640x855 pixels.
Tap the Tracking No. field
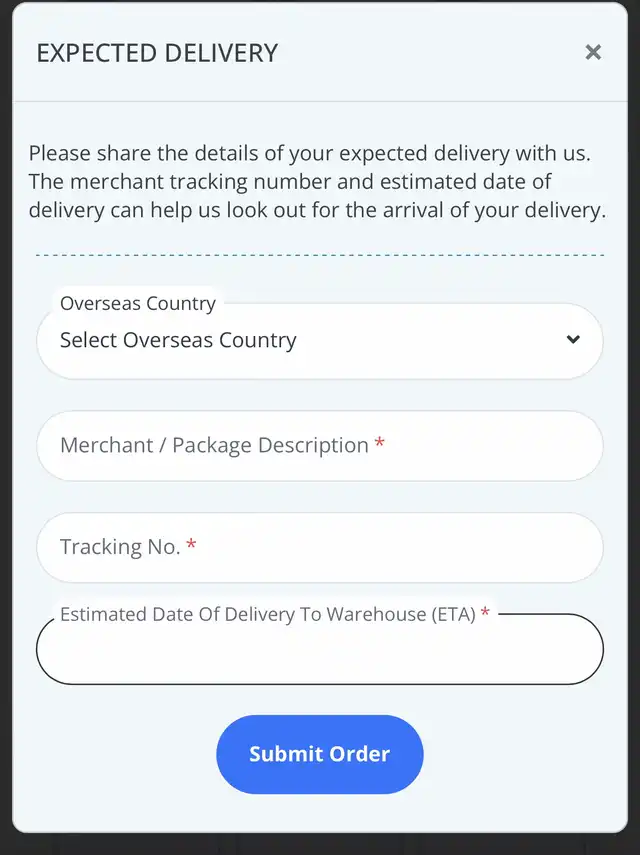(x=319, y=547)
